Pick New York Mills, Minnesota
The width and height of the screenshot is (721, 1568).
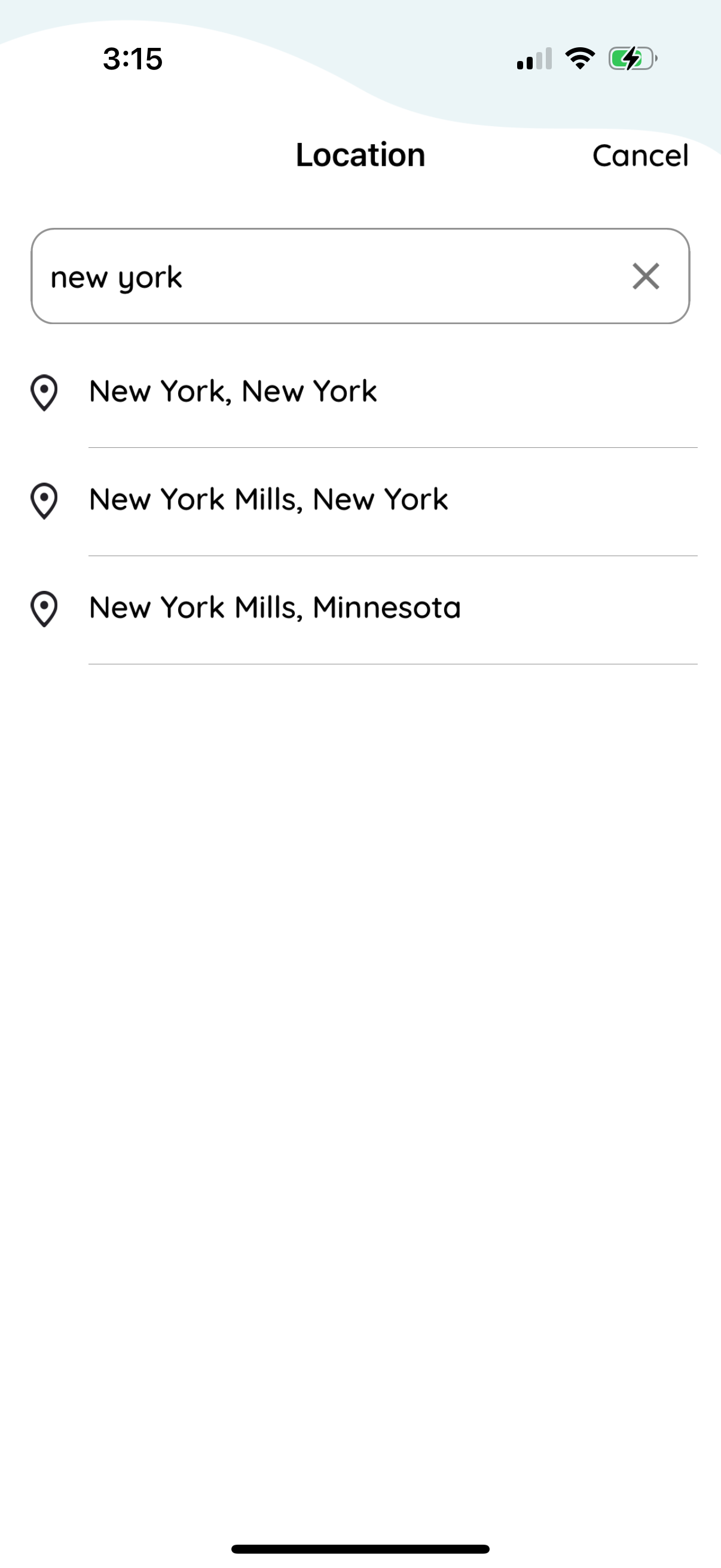tap(275, 608)
